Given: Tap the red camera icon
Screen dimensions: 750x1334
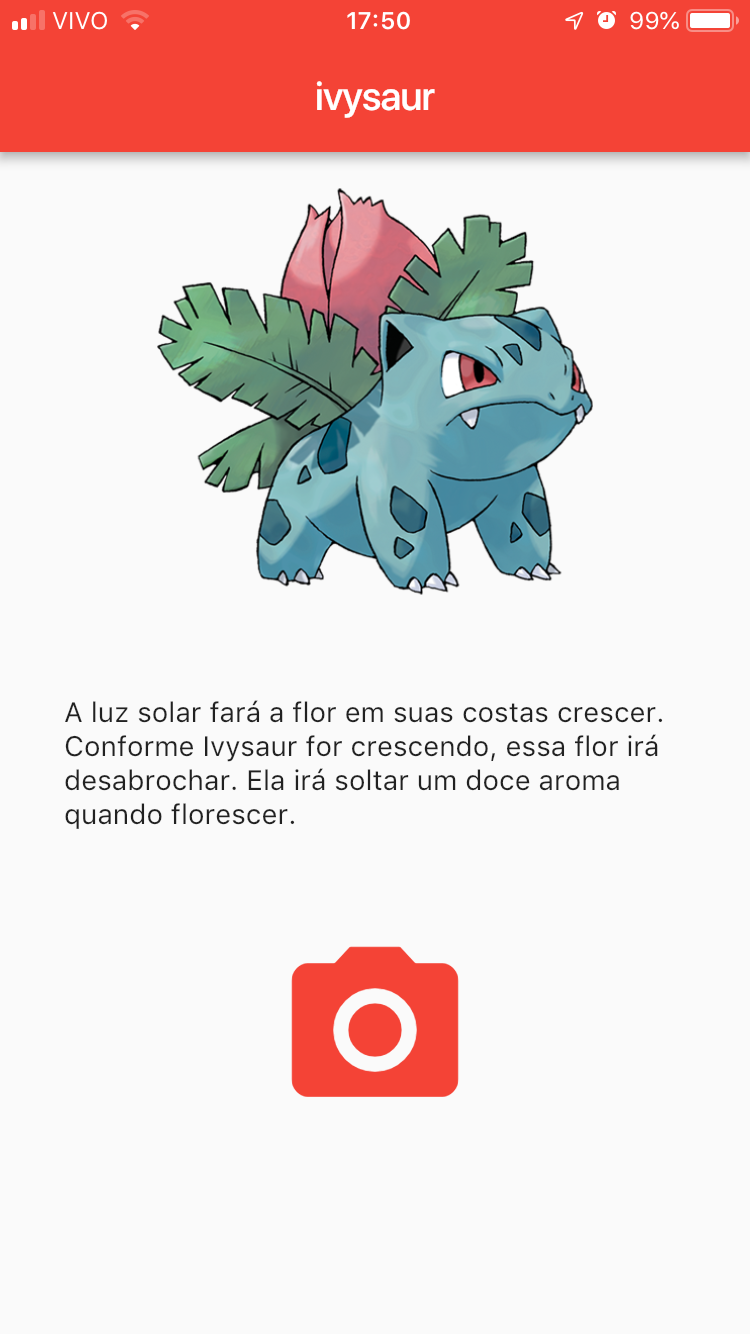Looking at the screenshot, I should pos(375,1024).
